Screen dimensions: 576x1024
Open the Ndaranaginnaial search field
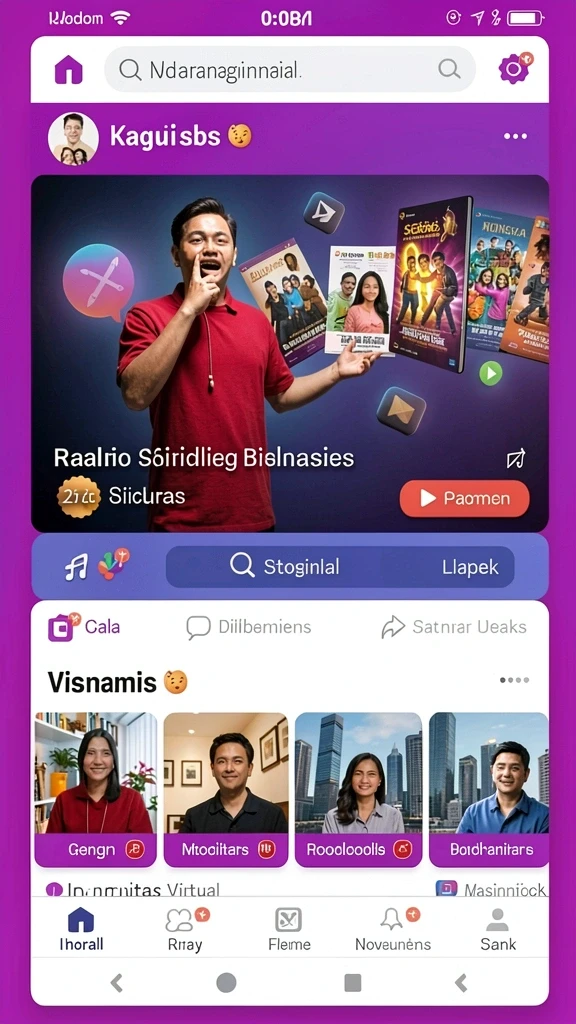(289, 69)
